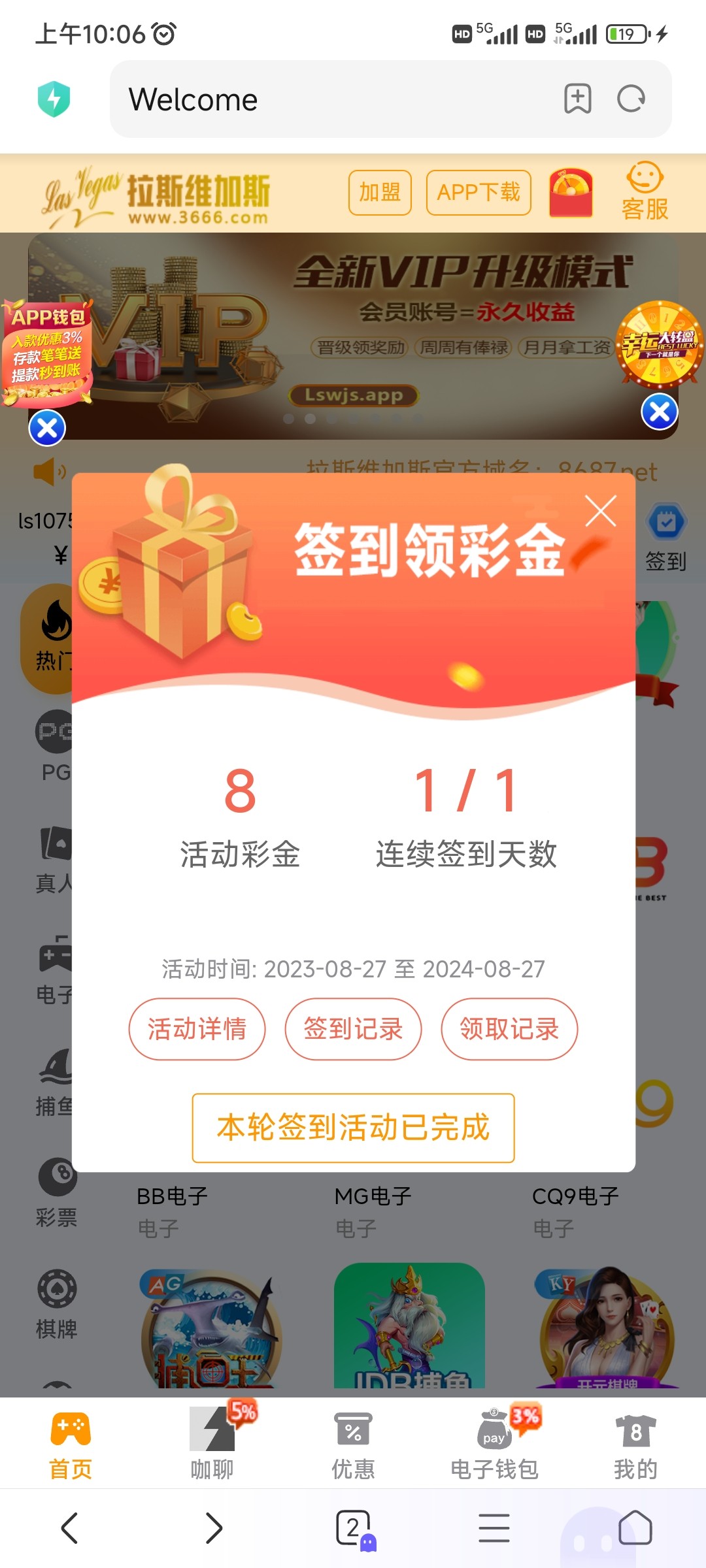Go to 我的 tab
Image resolution: width=706 pixels, height=1568 pixels.
click(x=635, y=1445)
